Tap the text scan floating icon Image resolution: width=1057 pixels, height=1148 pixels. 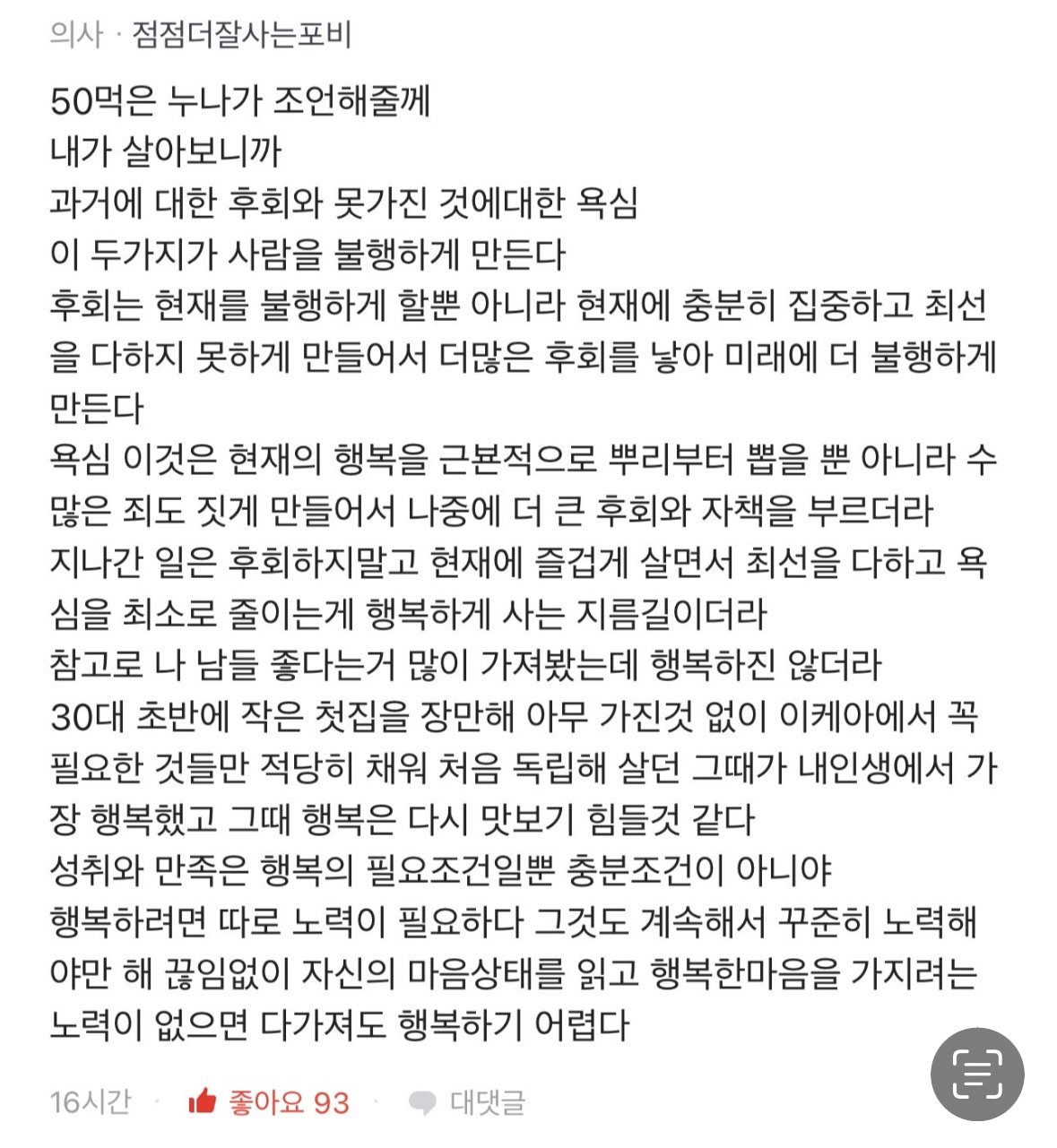click(x=977, y=1074)
